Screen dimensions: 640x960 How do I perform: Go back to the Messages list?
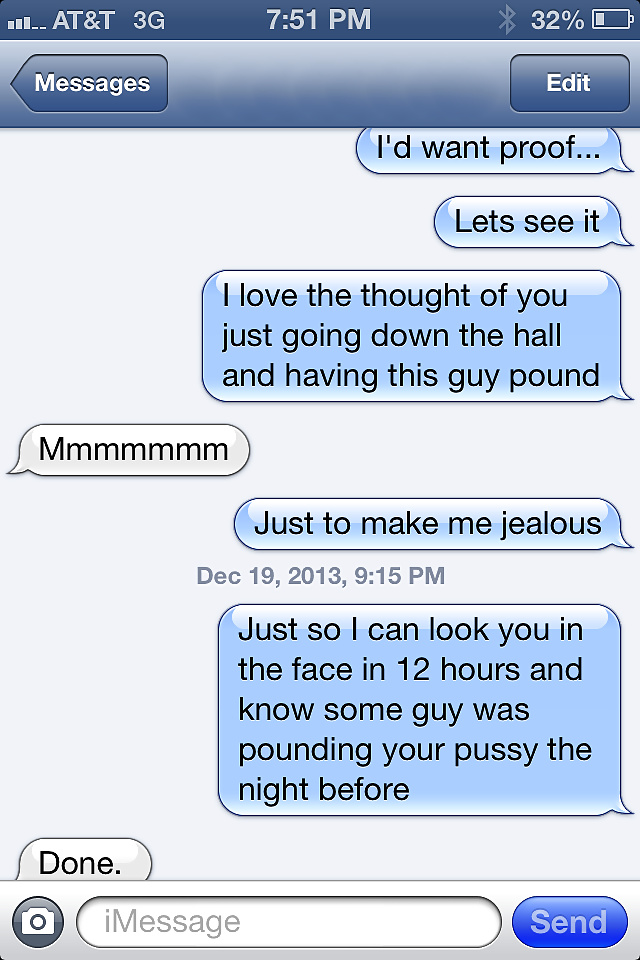90,83
